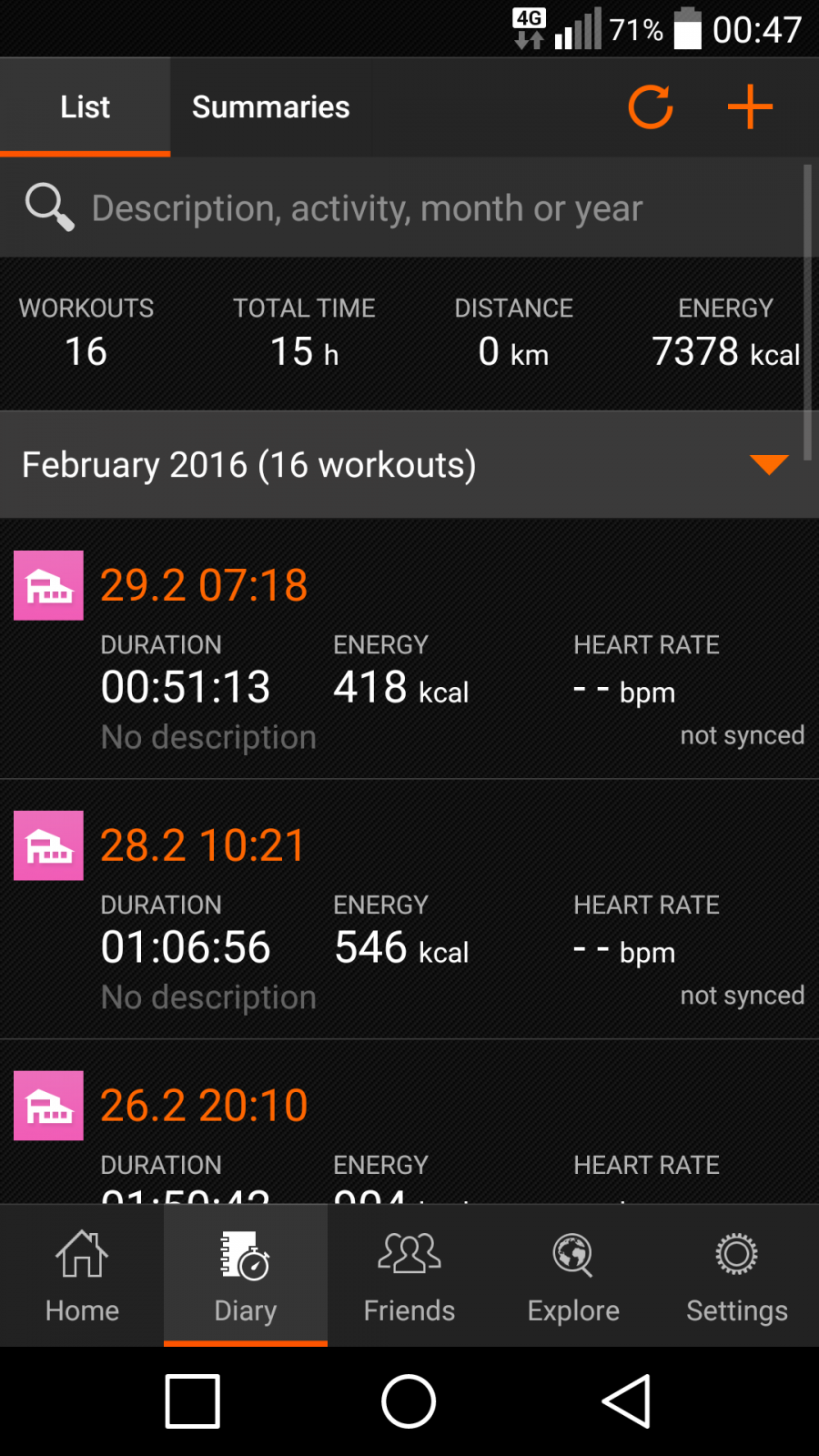Select the List tab
Screen dimensions: 819x1456
point(85,107)
